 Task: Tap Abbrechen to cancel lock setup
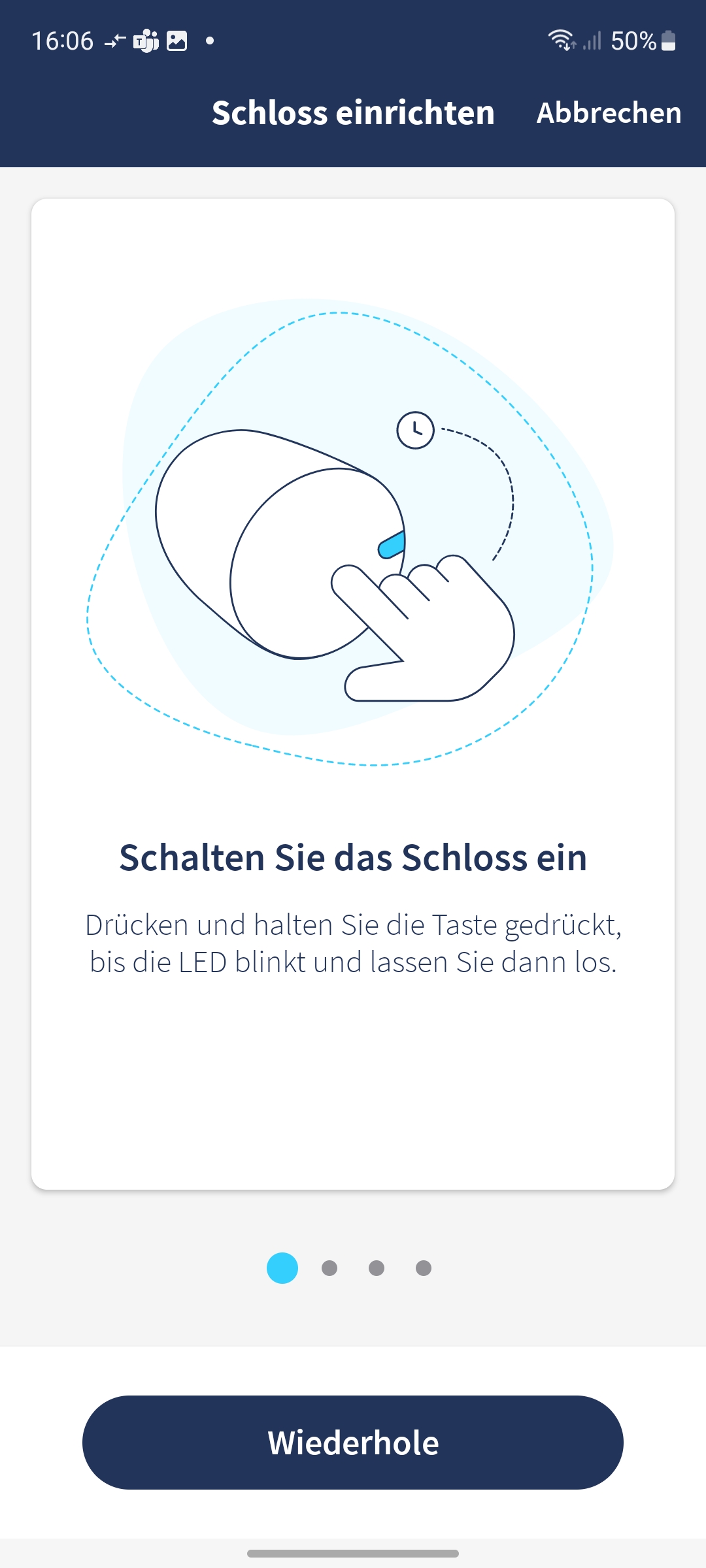tap(609, 113)
